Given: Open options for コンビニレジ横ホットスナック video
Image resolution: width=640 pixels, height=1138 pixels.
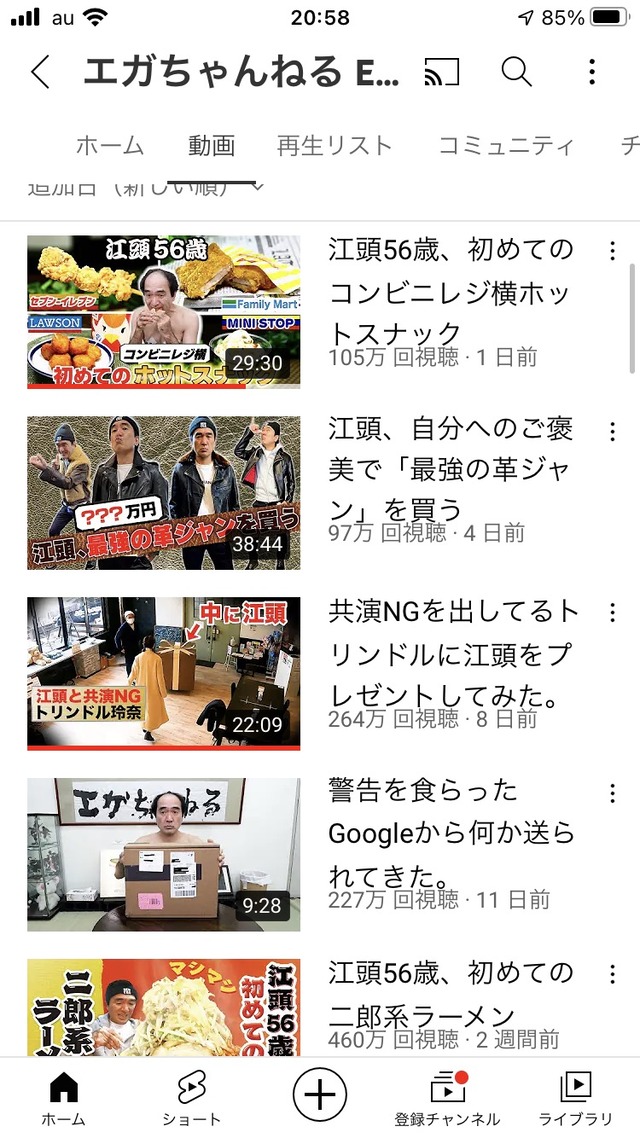Looking at the screenshot, I should click(612, 251).
